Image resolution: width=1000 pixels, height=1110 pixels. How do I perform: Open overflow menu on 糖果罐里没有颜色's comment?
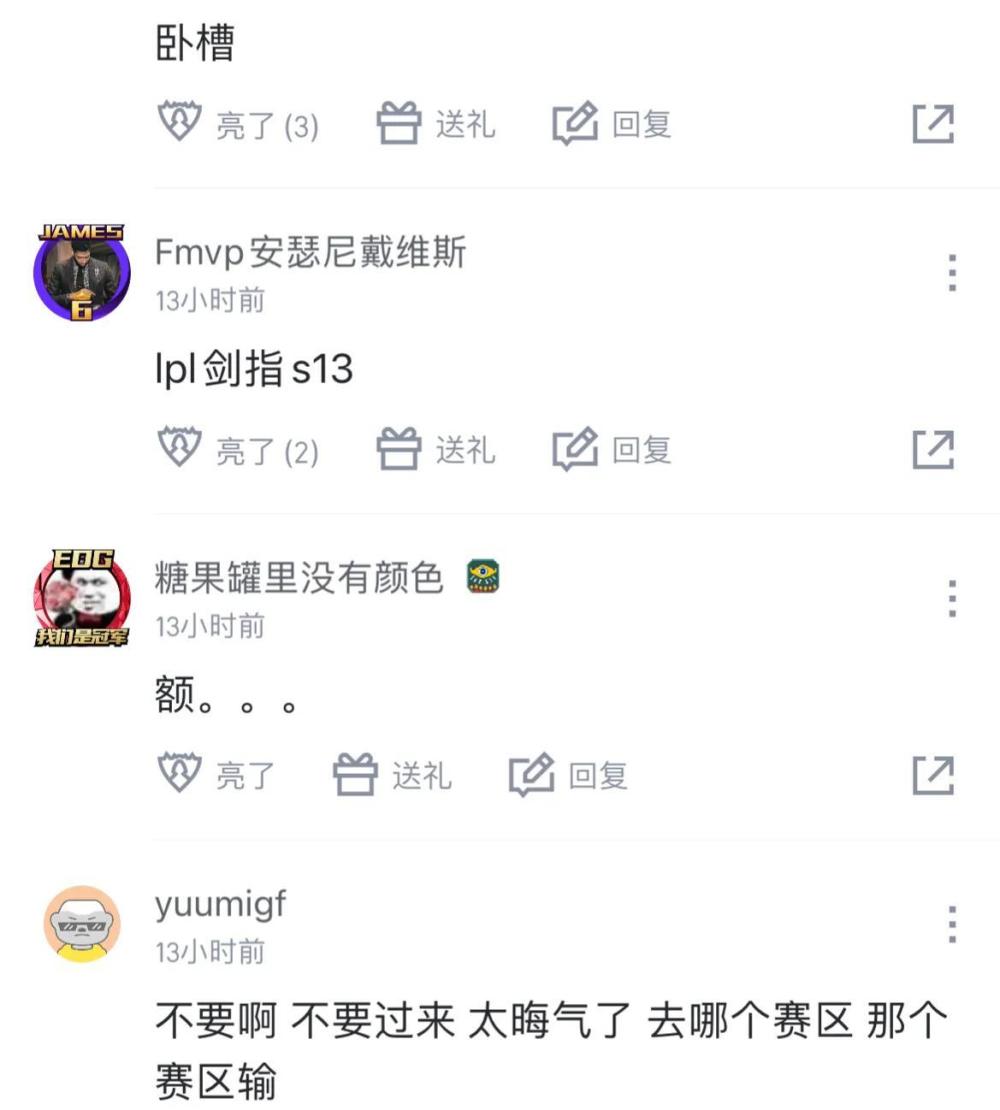point(952,598)
